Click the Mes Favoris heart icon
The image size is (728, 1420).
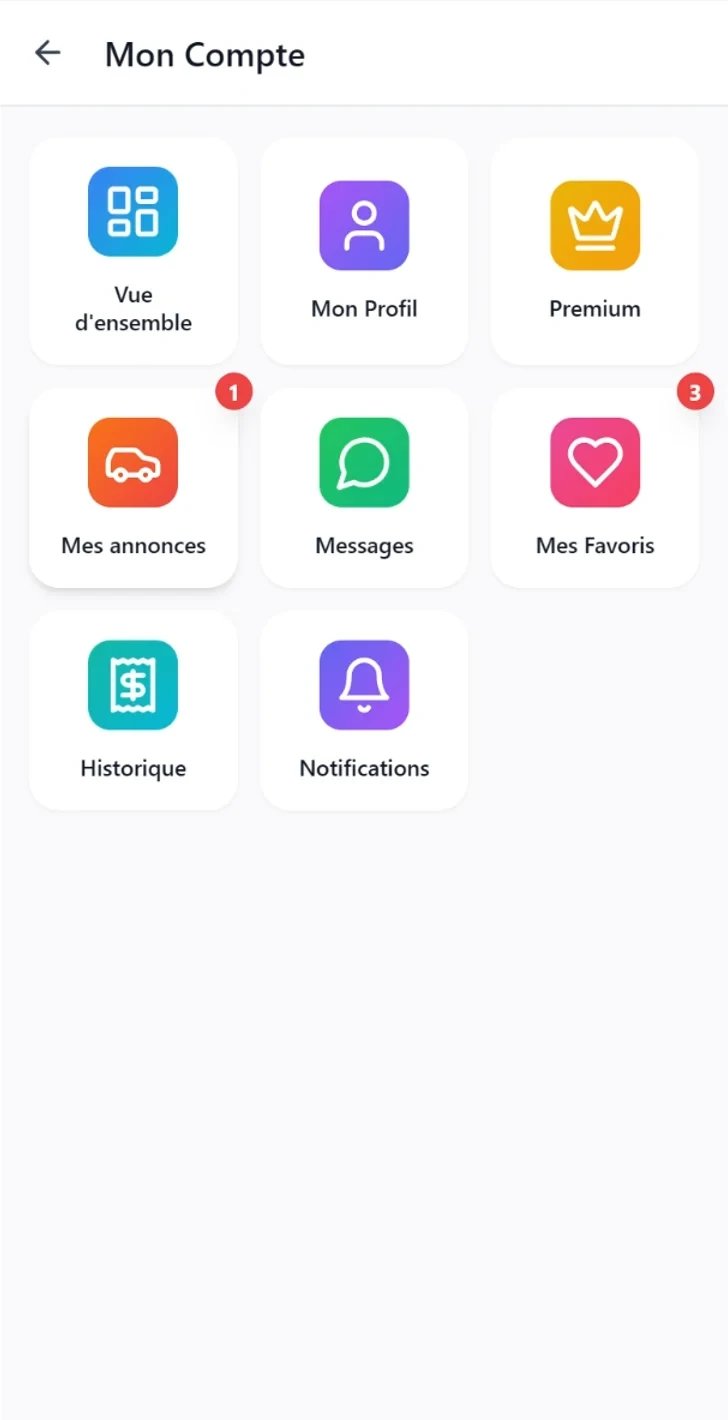[595, 462]
